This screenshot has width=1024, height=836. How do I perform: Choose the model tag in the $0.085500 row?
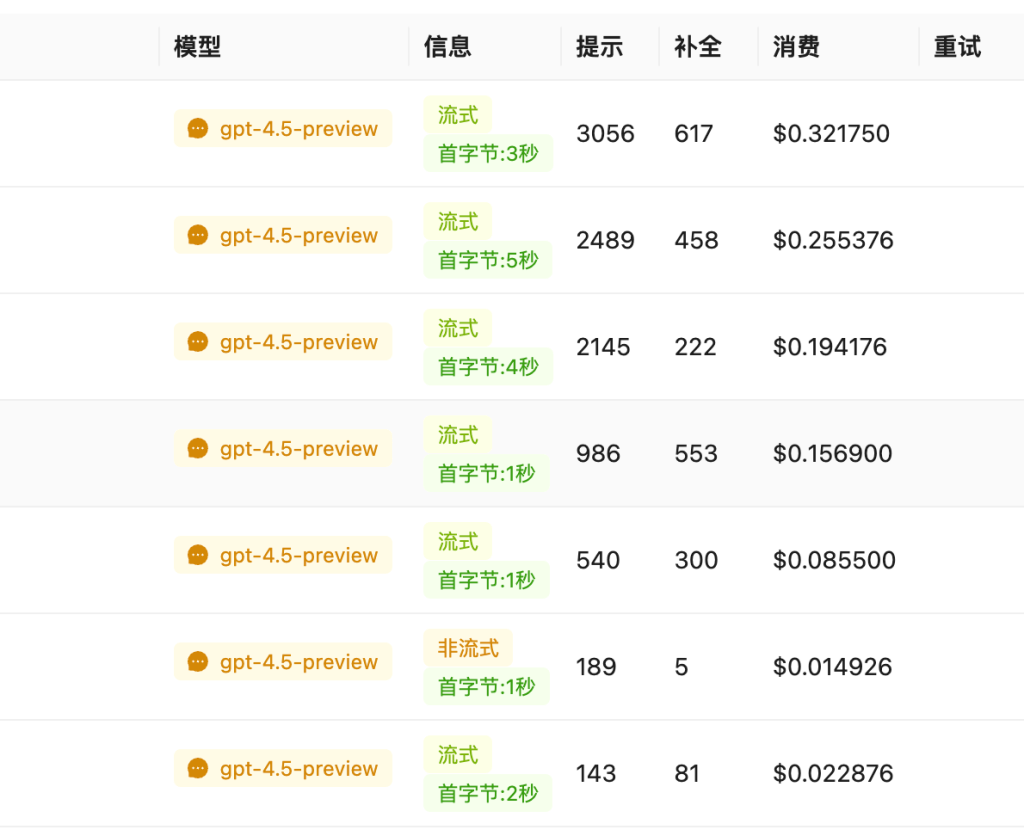coord(283,556)
